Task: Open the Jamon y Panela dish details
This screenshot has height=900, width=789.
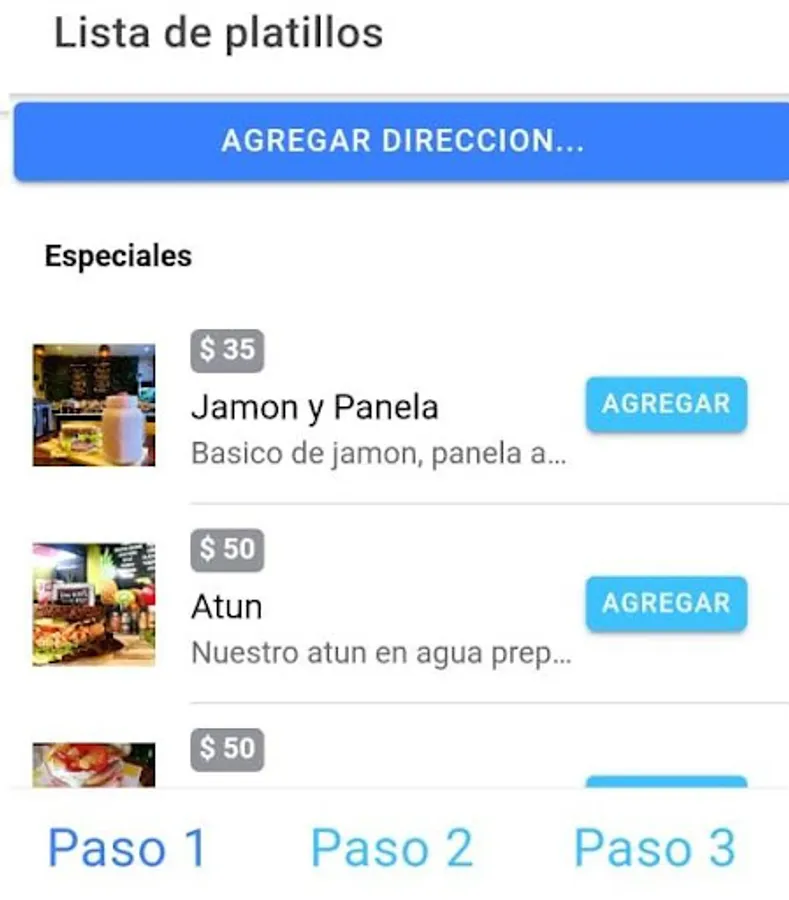Action: click(314, 408)
